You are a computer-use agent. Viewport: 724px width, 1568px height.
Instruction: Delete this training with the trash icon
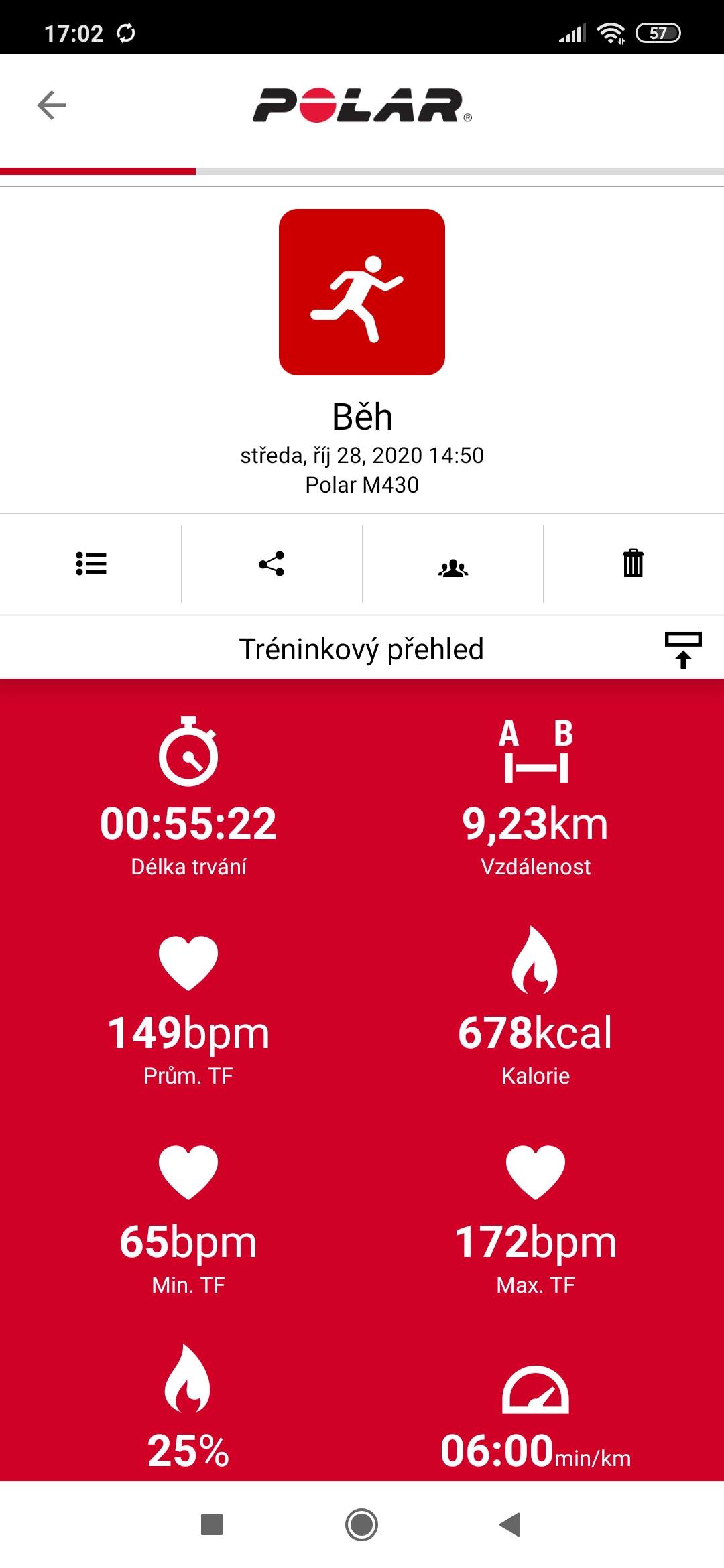click(x=633, y=563)
